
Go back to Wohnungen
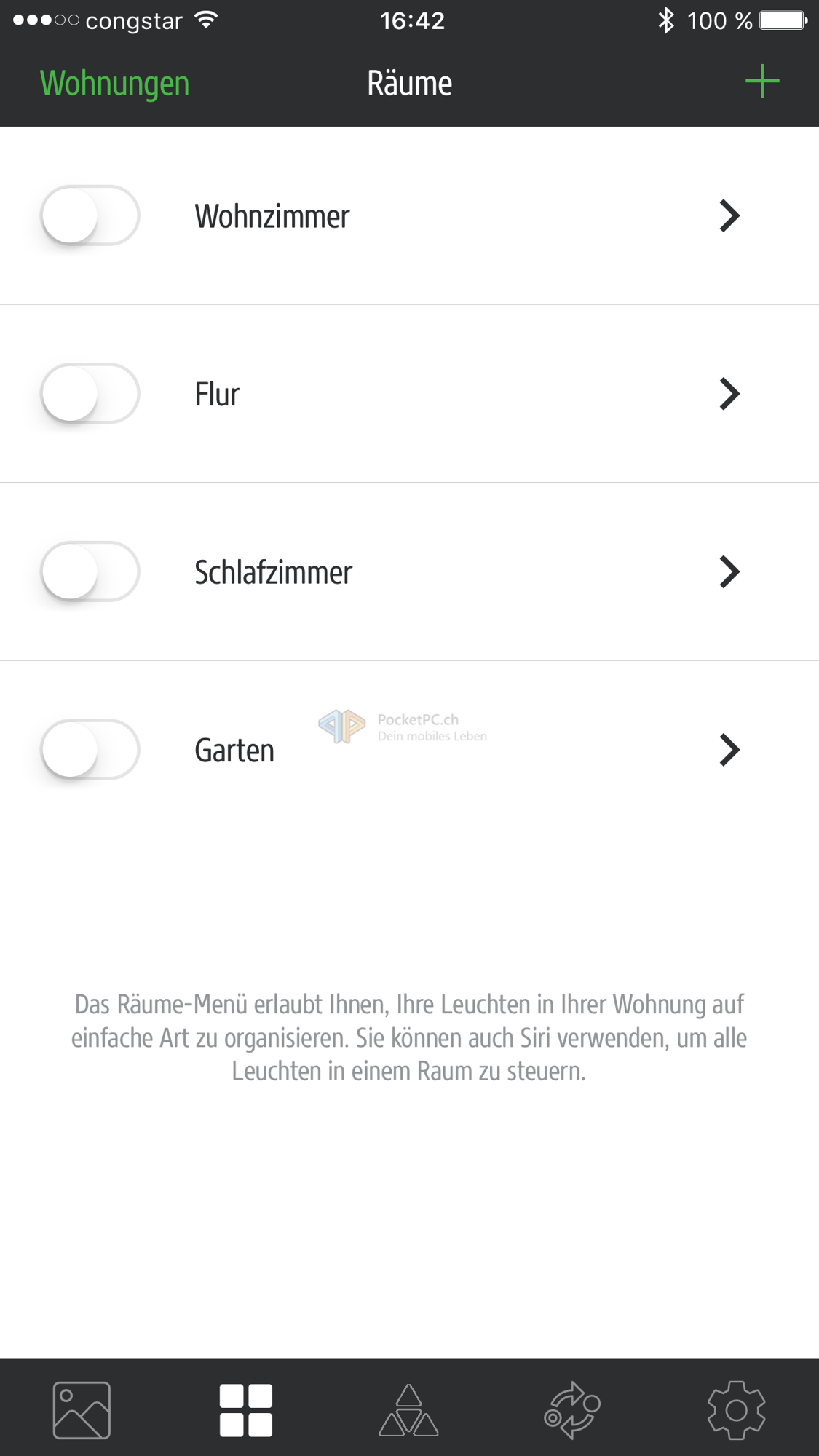click(114, 83)
